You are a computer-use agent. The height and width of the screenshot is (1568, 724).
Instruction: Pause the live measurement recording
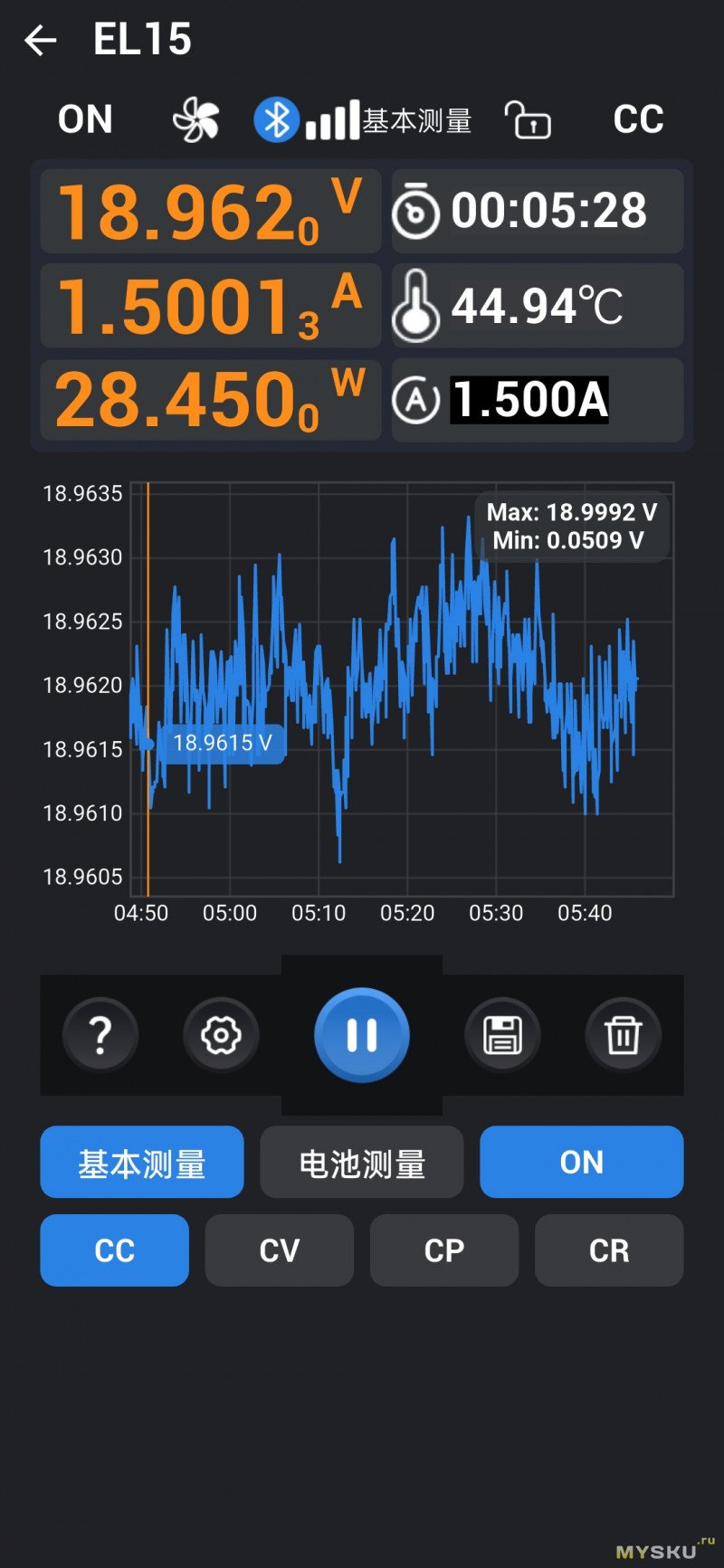click(x=362, y=1034)
